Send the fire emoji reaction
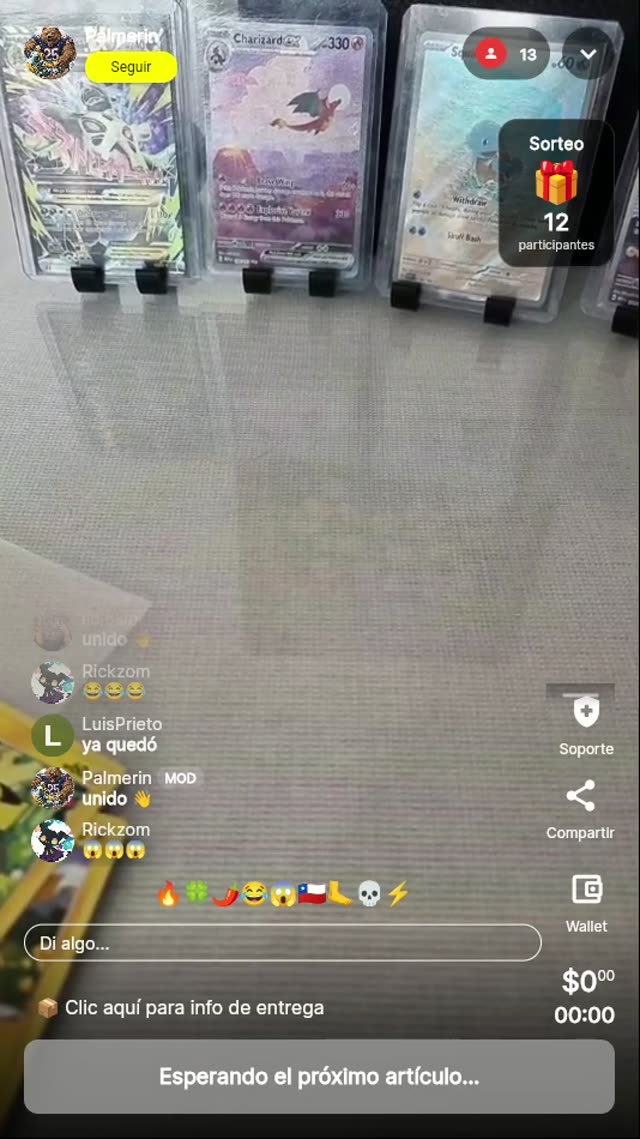 [x=168, y=894]
